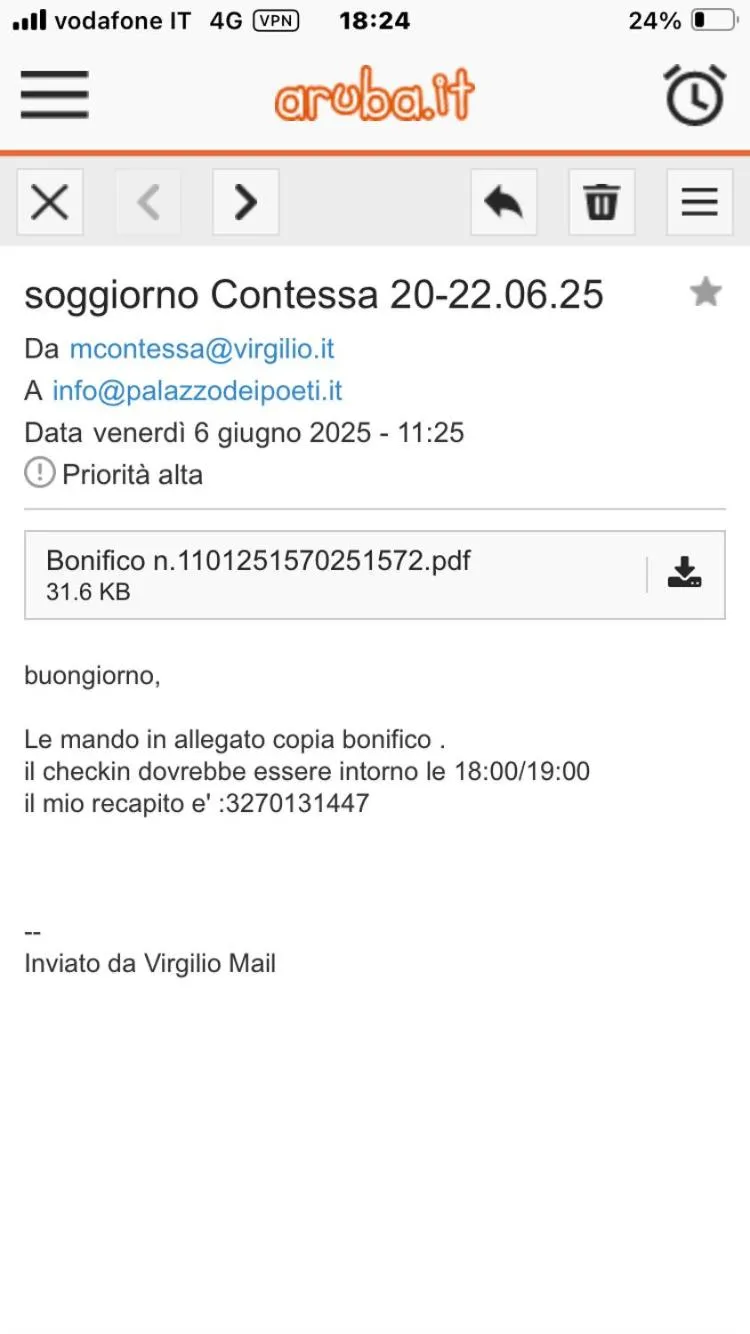Image resolution: width=750 pixels, height=1334 pixels.
Task: Close the email with the X button
Action: (x=49, y=203)
